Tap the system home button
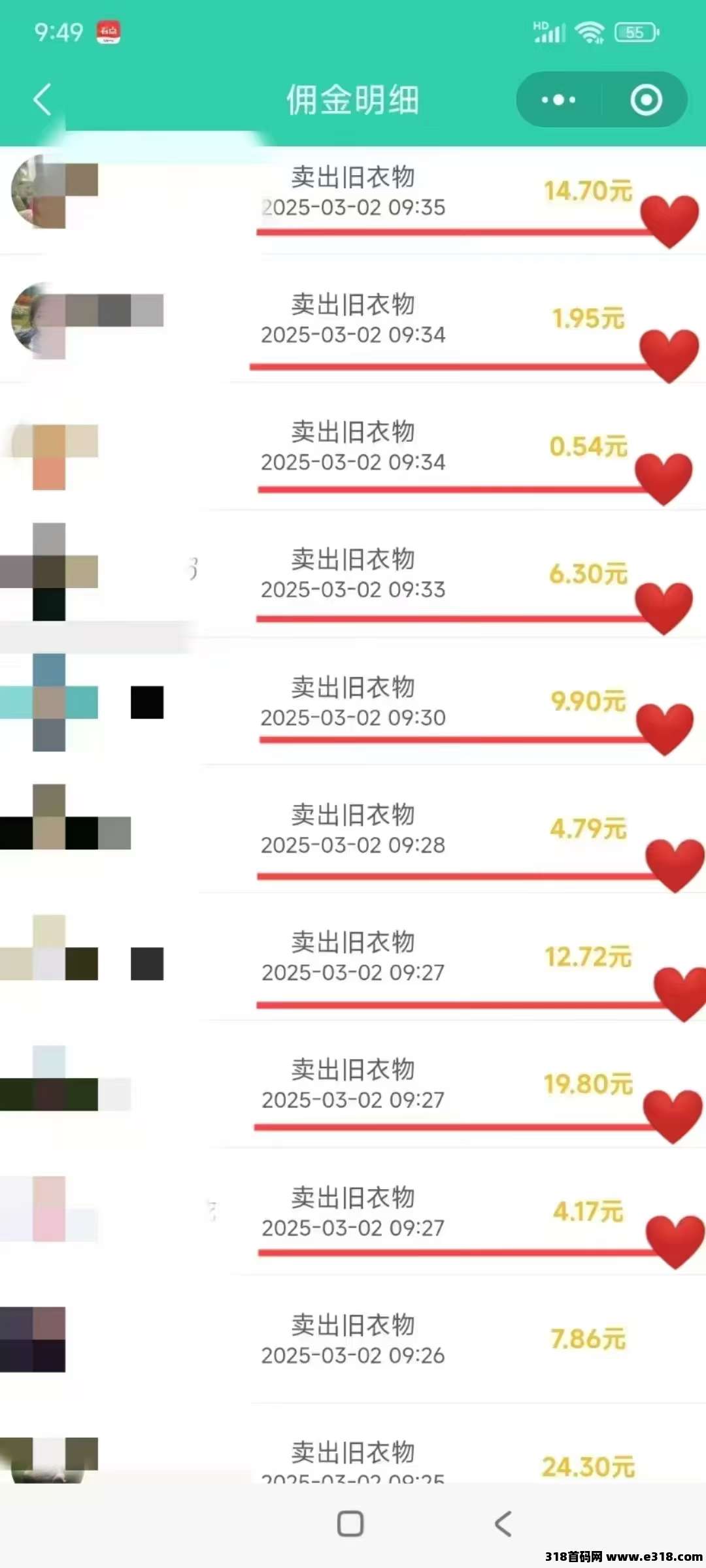Screen dimensions: 706x1568 (x=350, y=1524)
